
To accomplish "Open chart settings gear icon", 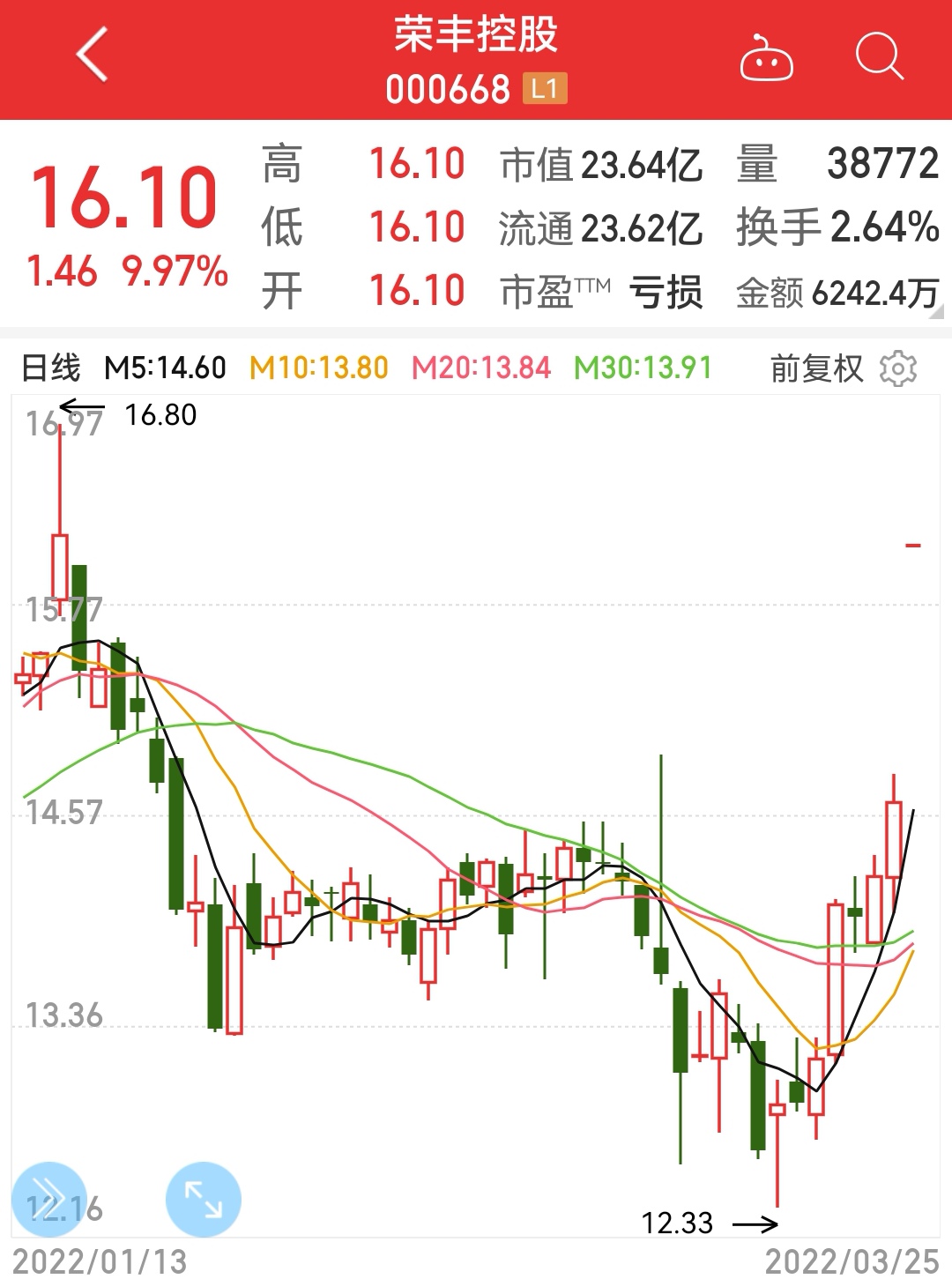I will (898, 368).
